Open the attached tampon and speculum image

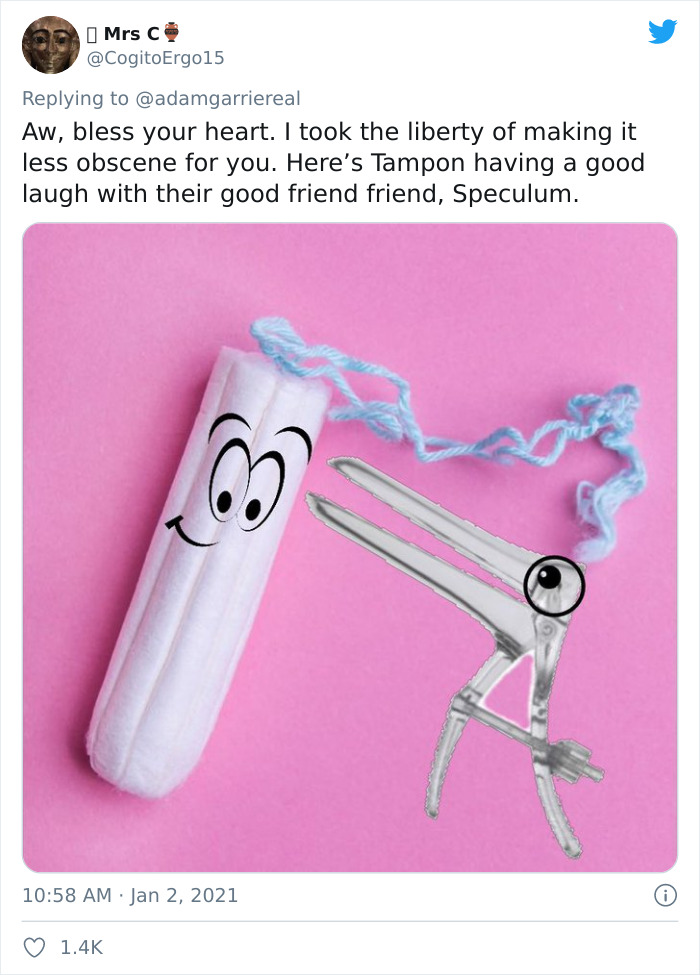349,547
